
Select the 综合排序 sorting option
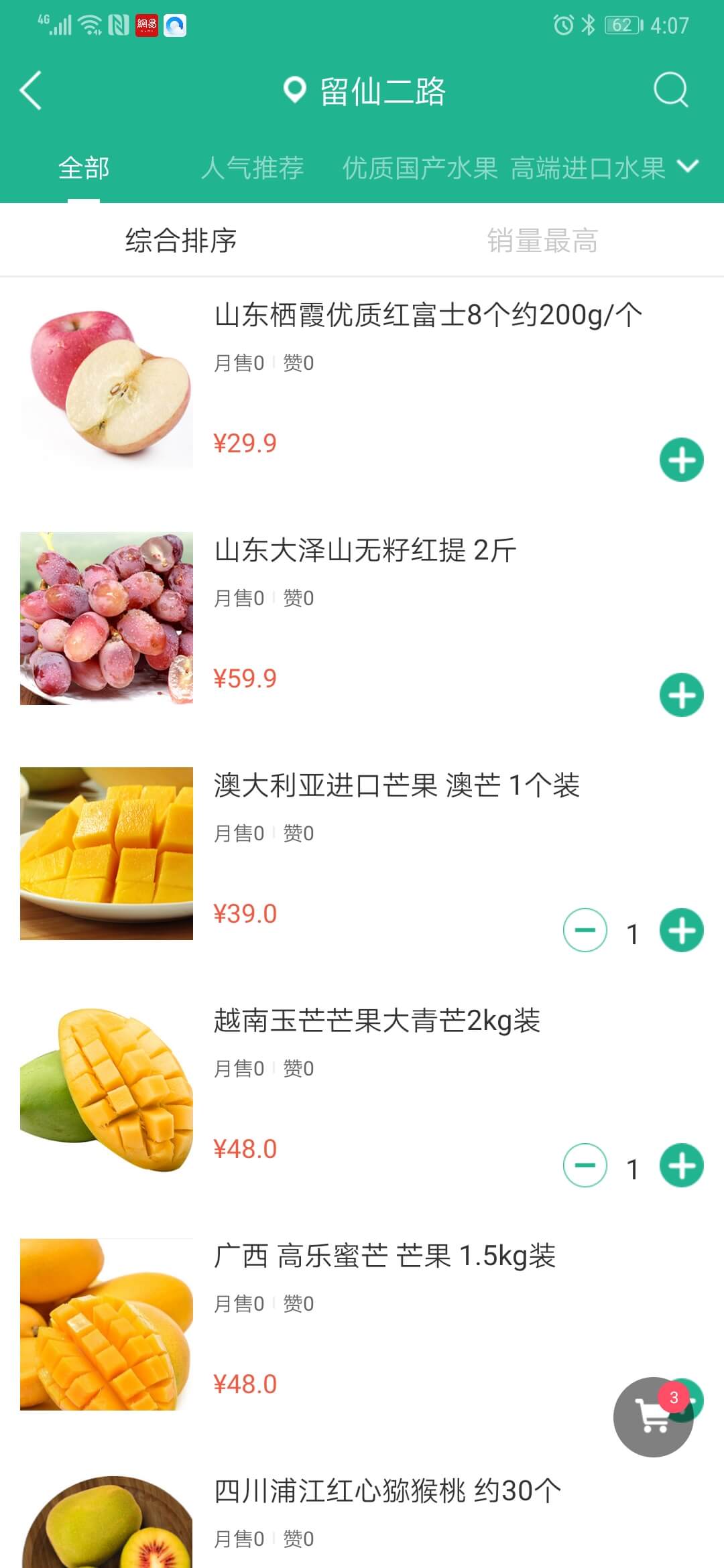coord(181,241)
